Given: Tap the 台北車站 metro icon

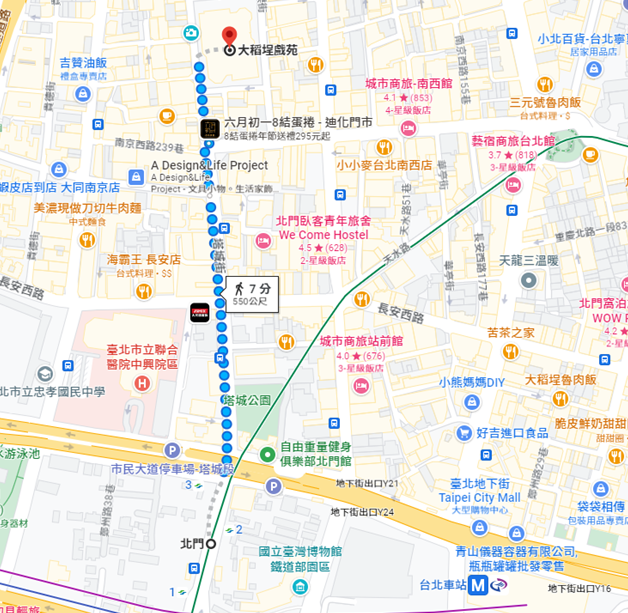Looking at the screenshot, I should click(478, 585).
